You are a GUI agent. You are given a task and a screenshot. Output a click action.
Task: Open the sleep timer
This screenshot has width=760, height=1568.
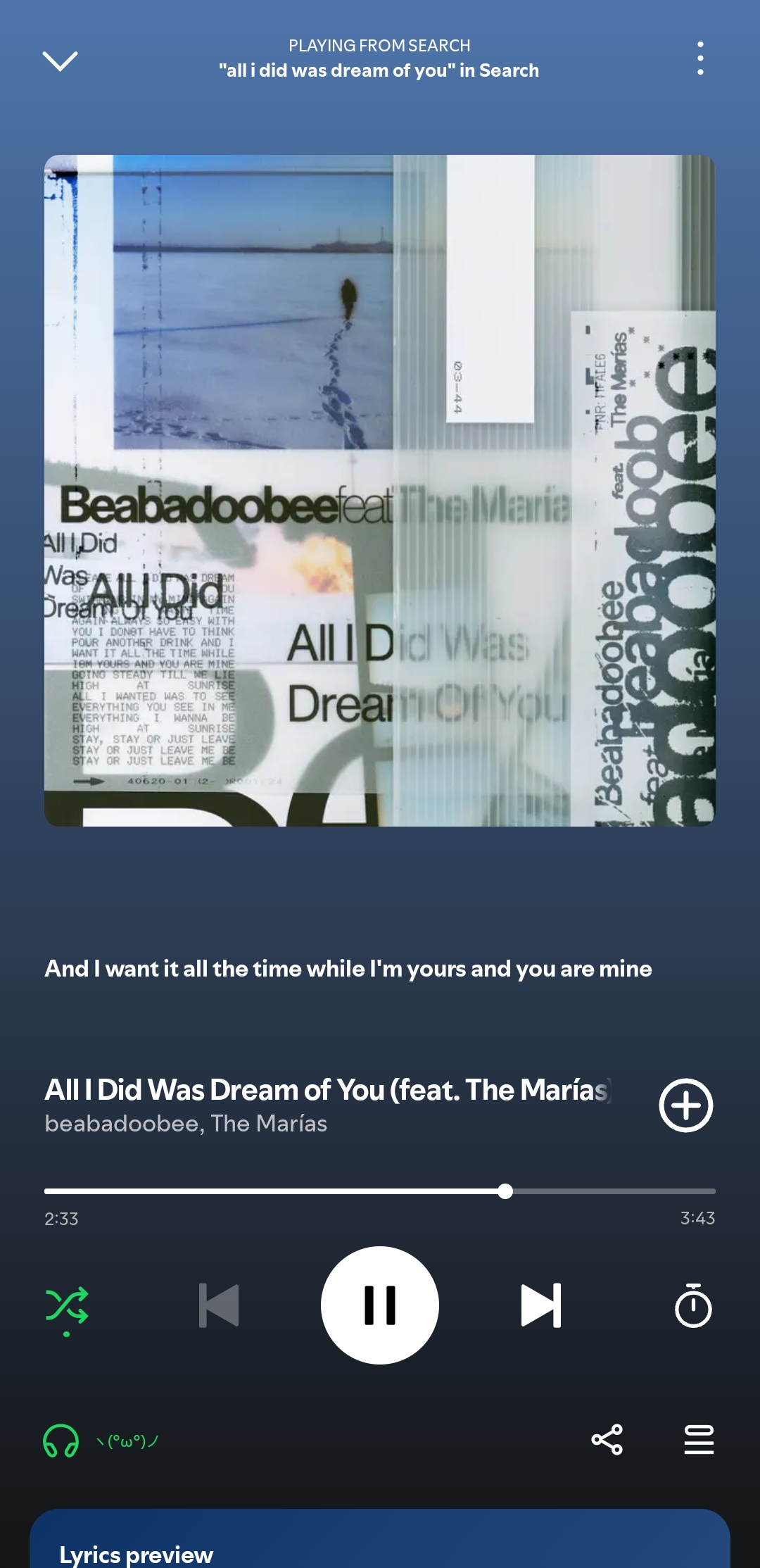693,1305
